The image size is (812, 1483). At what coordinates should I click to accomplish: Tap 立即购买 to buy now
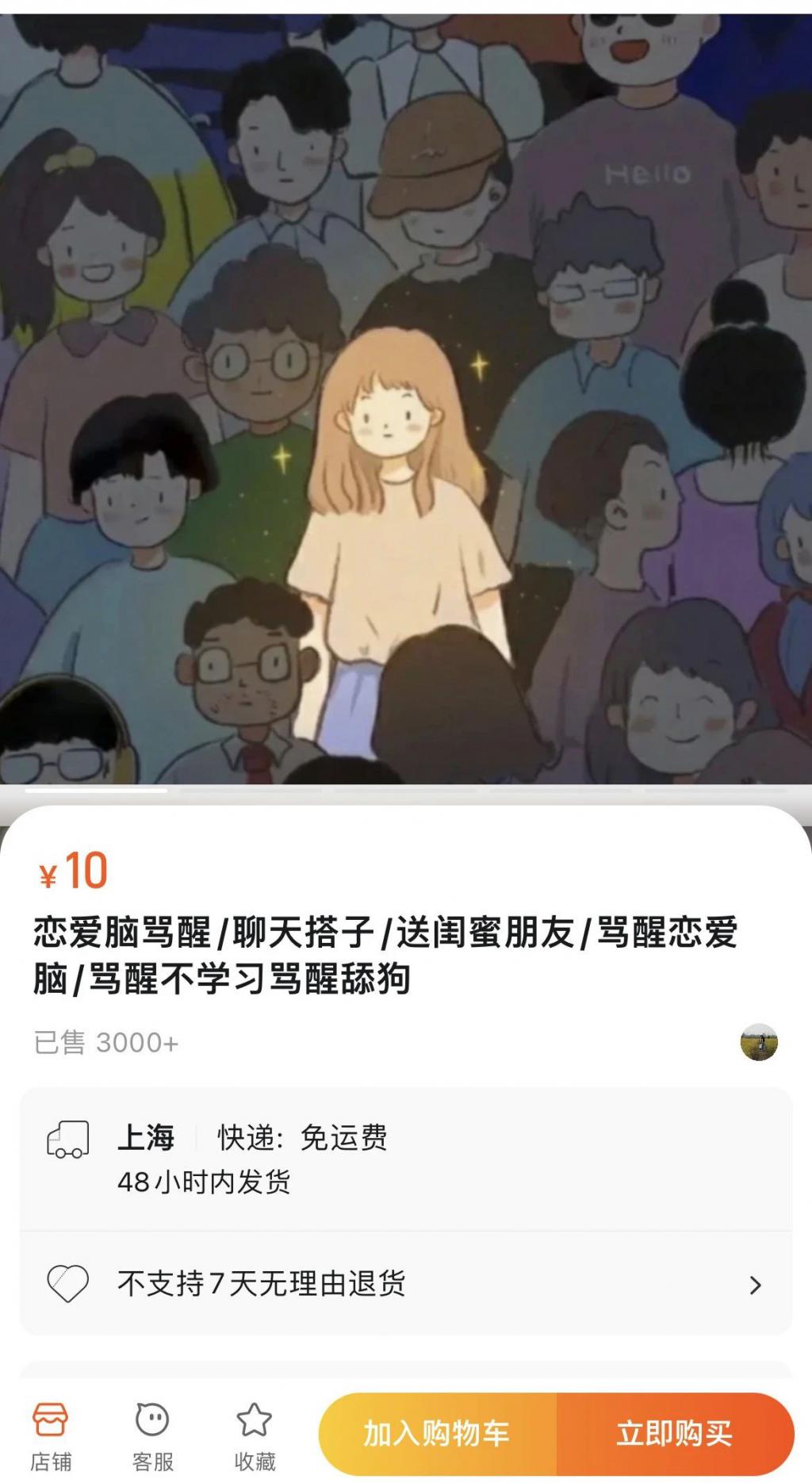click(674, 1434)
